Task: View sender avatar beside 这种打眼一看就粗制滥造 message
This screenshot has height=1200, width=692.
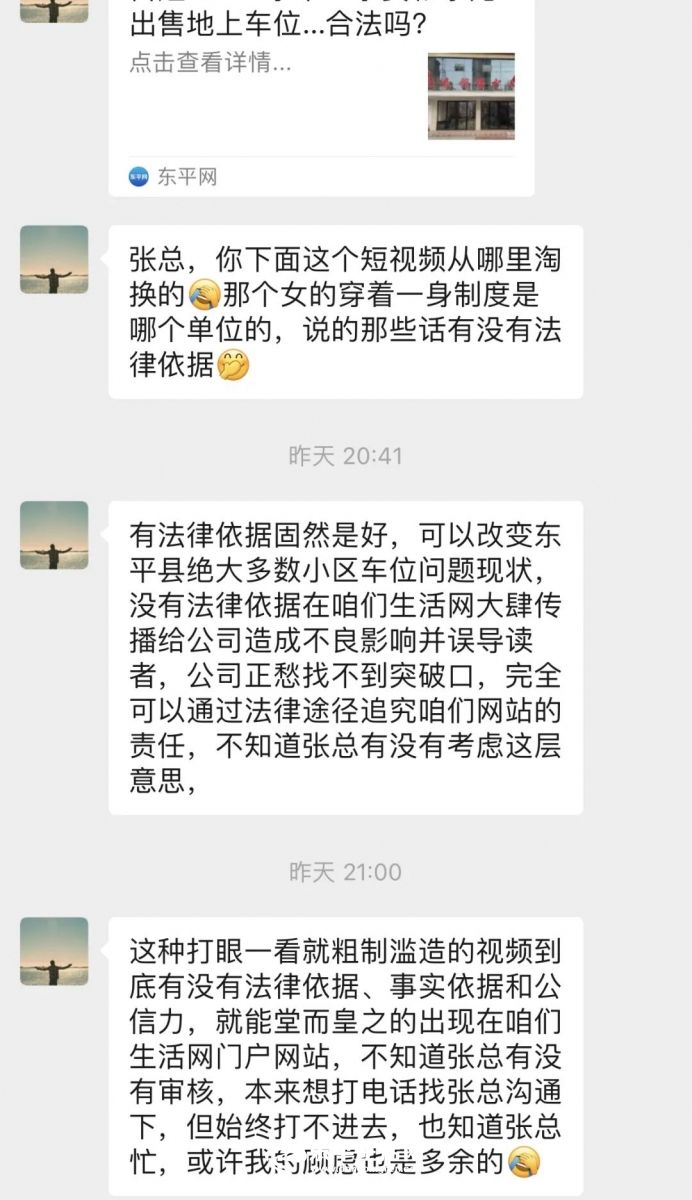Action: [54, 951]
